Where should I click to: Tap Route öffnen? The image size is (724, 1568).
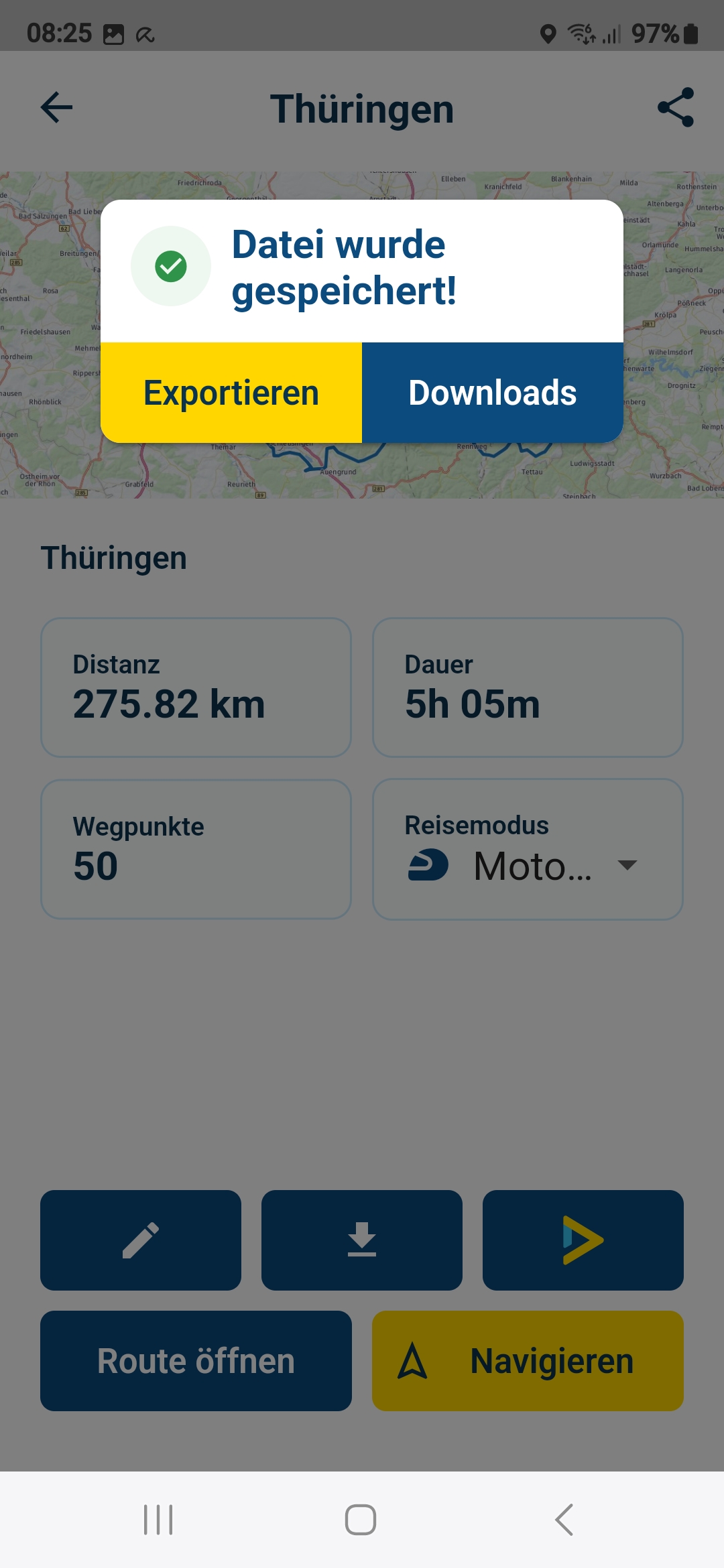point(196,1361)
